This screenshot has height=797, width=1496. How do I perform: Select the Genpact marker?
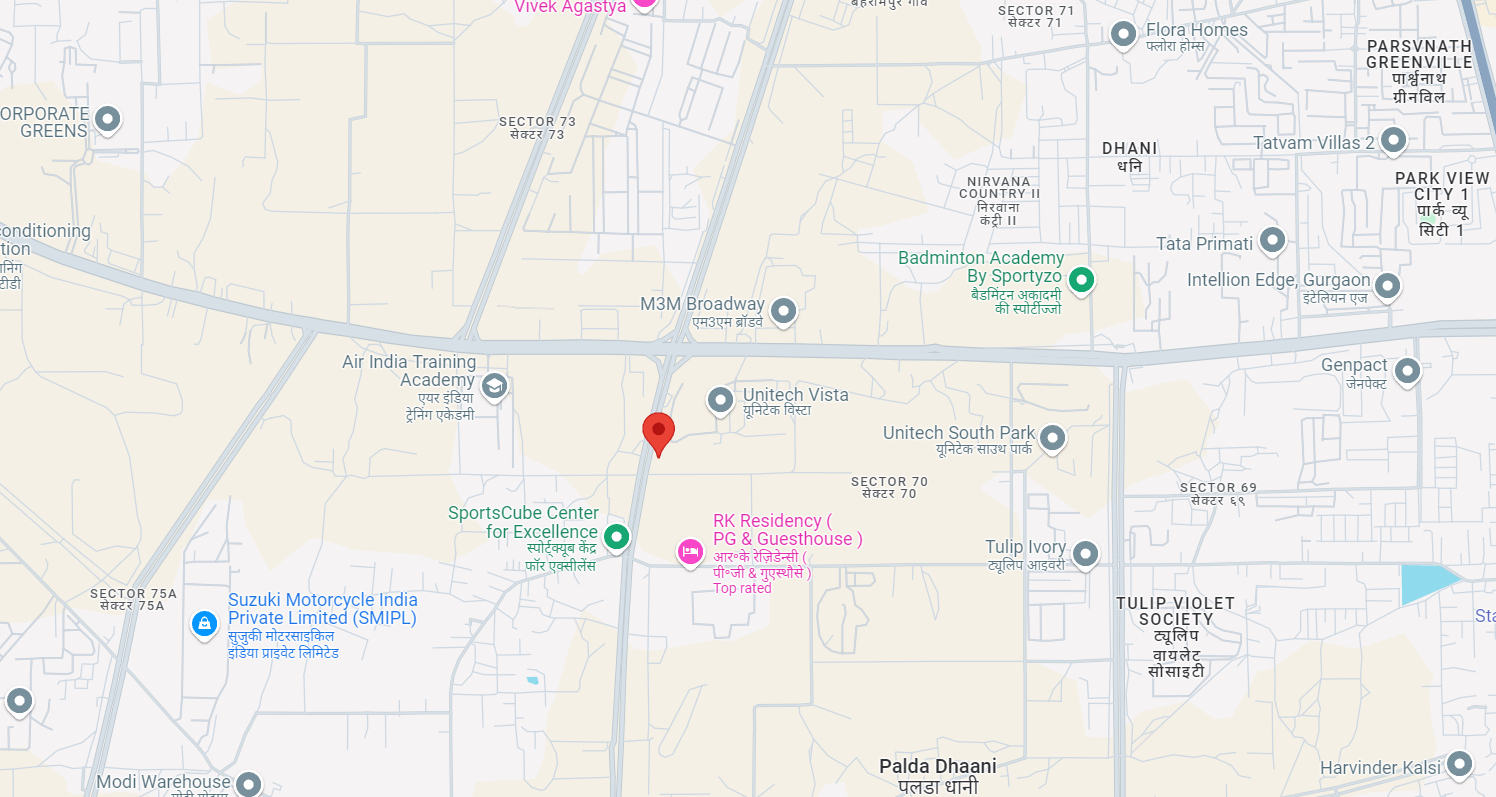coord(1407,370)
